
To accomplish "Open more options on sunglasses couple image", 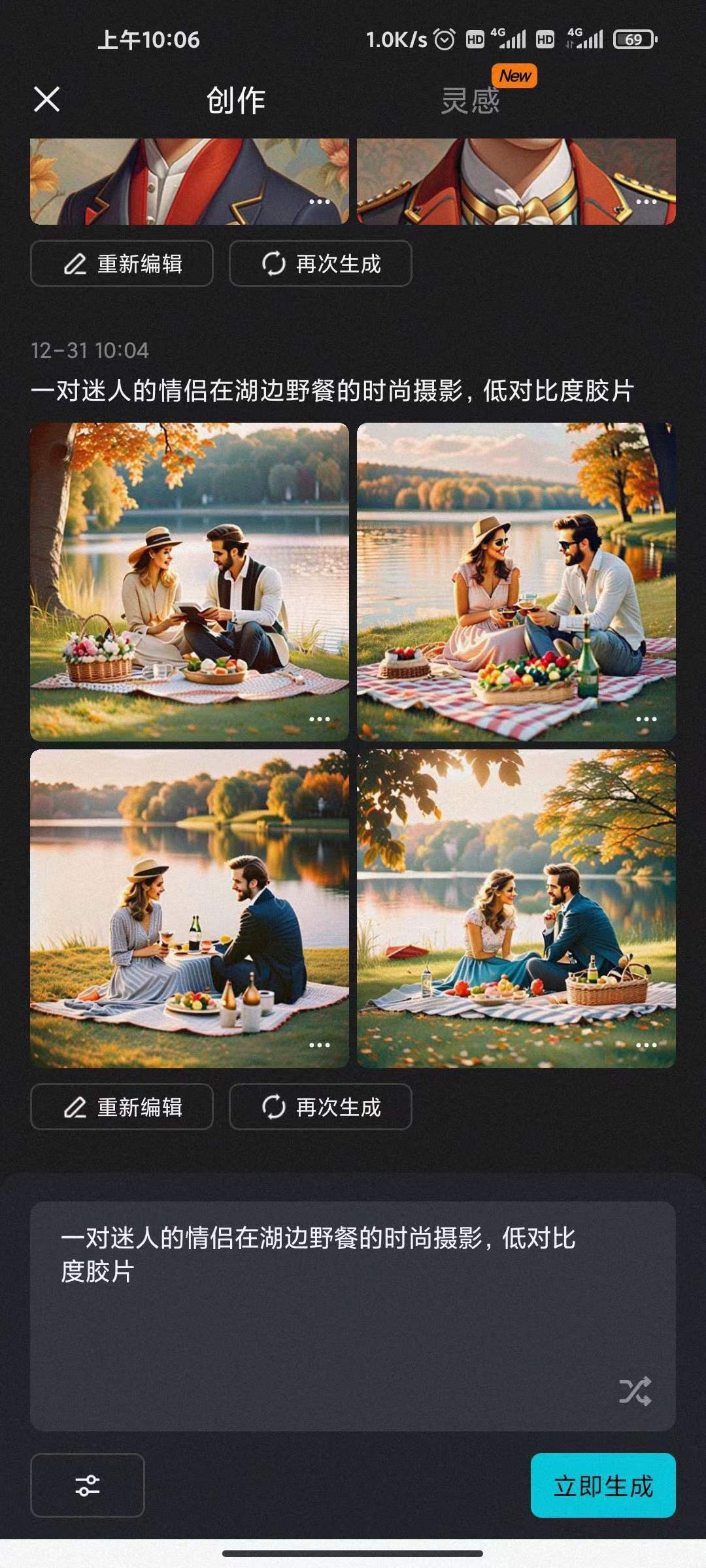I will (x=646, y=719).
